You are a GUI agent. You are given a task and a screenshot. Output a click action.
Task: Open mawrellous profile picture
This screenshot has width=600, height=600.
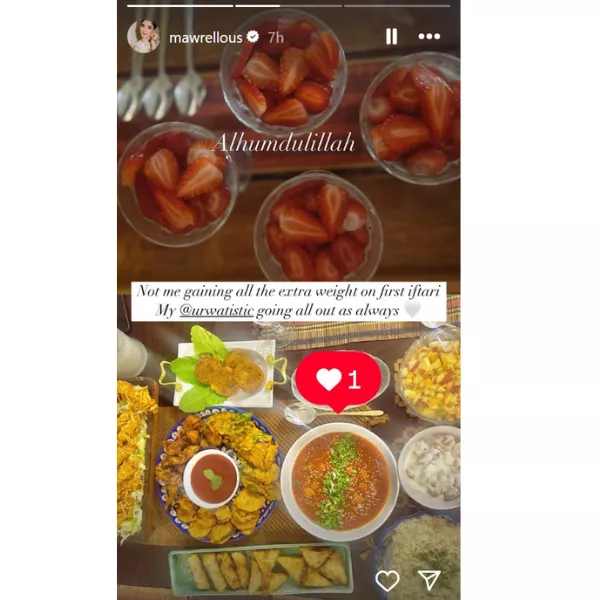tap(143, 36)
